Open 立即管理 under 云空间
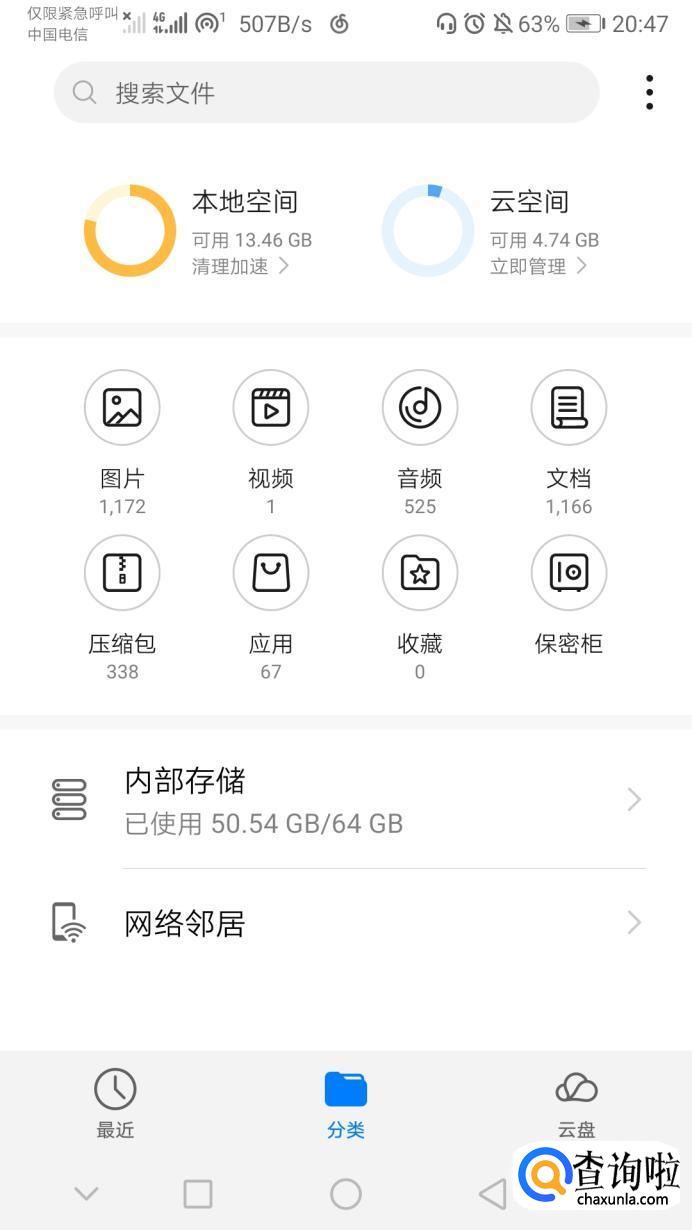This screenshot has width=692, height=1230. [x=538, y=266]
